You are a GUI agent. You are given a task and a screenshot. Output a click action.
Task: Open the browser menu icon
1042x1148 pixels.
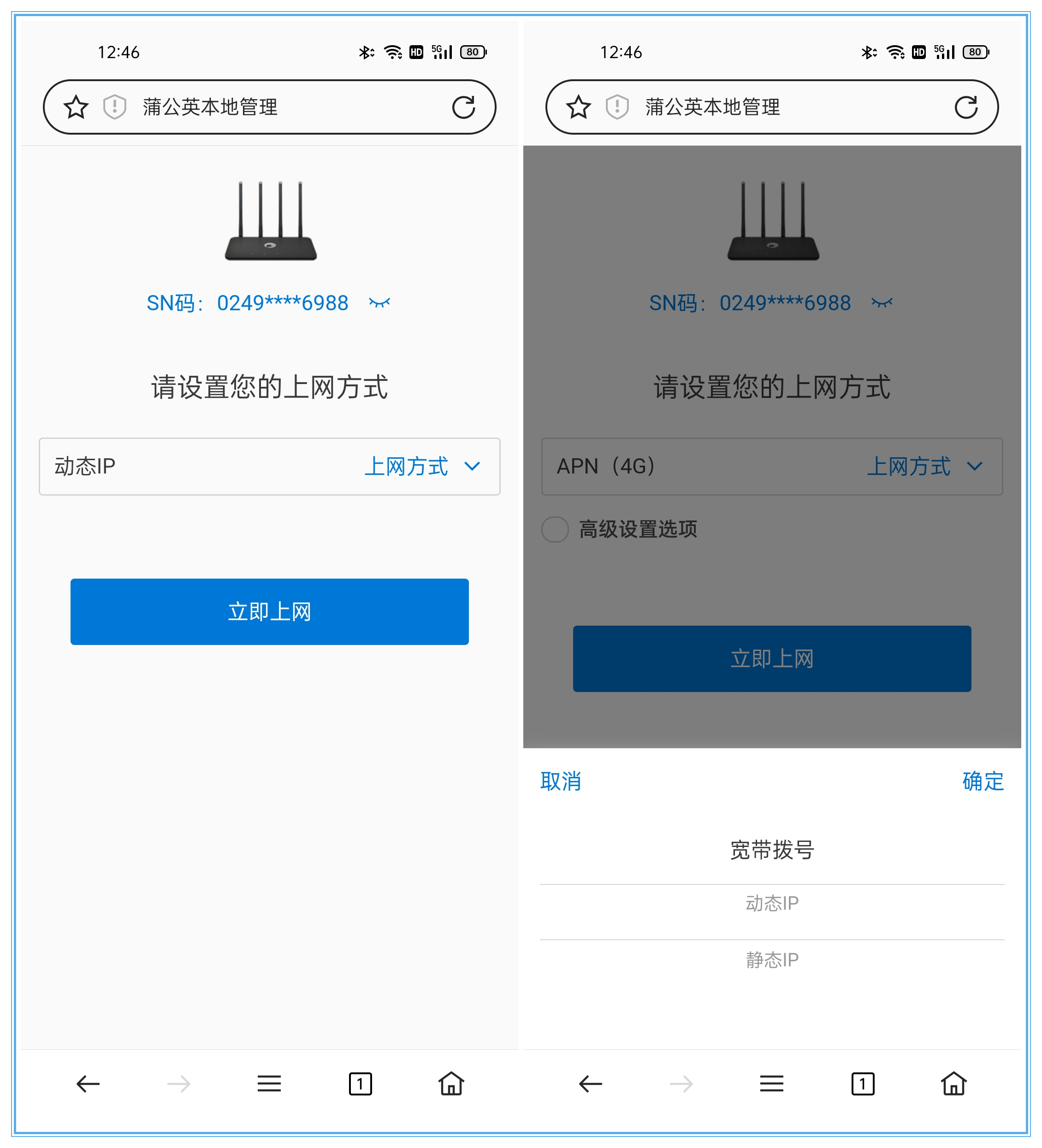click(x=269, y=1083)
